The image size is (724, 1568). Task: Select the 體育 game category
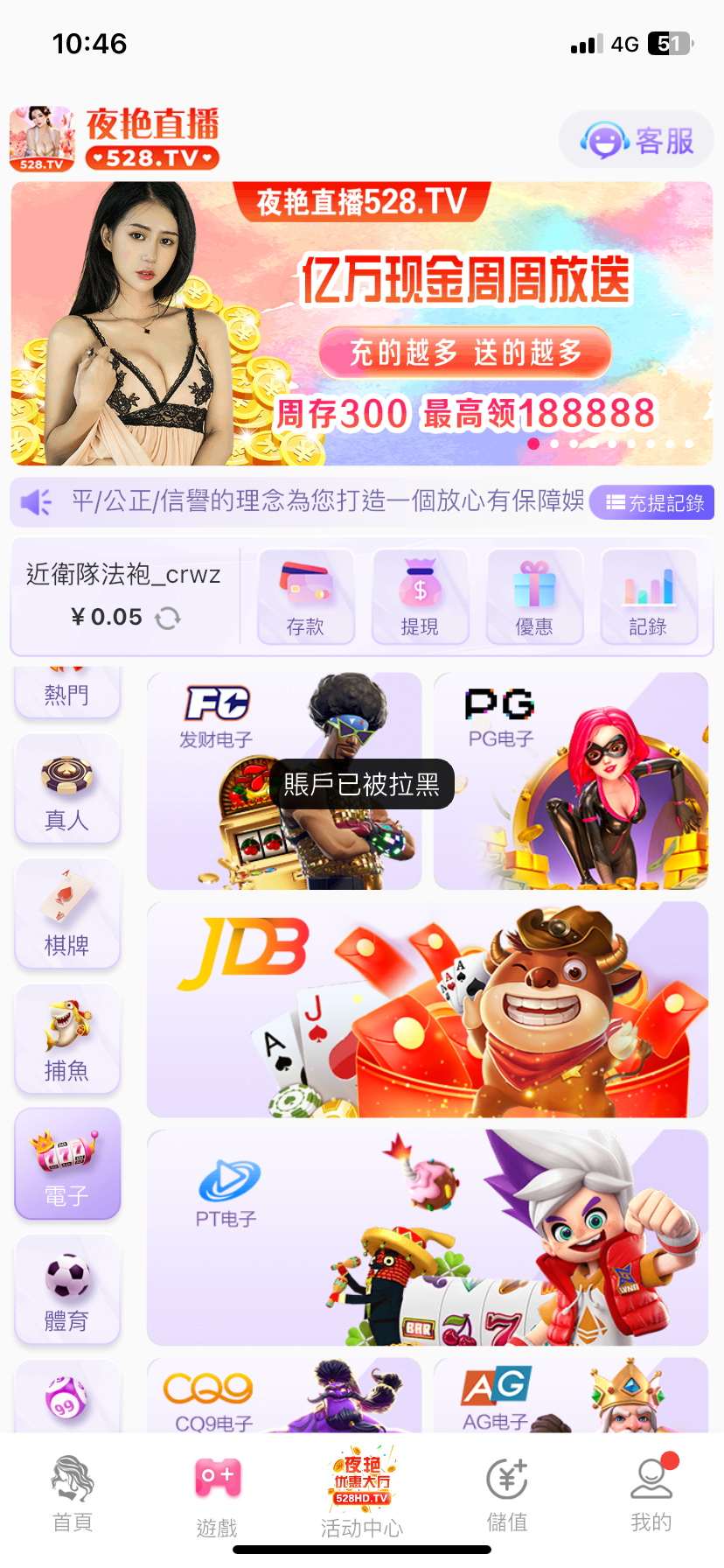click(67, 1290)
